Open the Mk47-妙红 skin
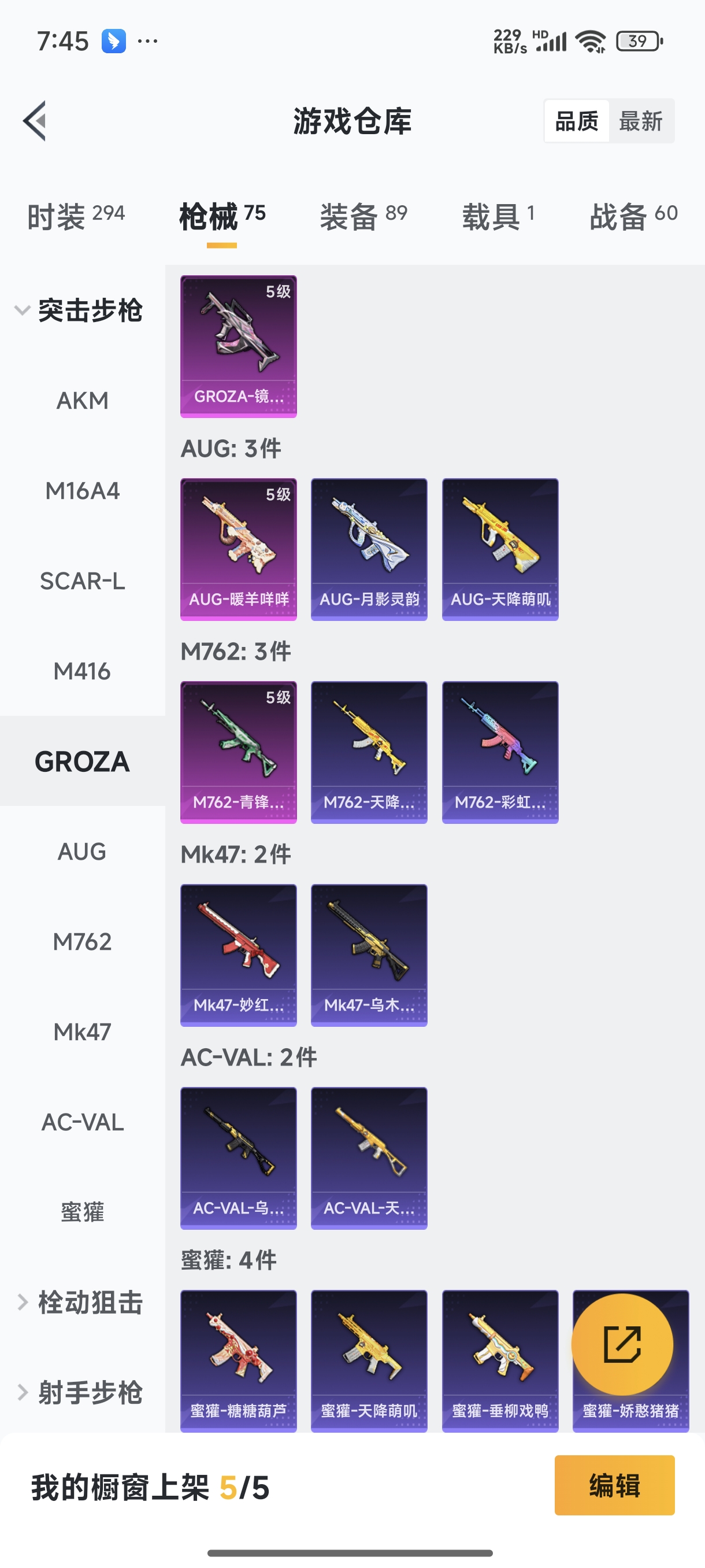Viewport: 705px width, 1568px height. click(x=239, y=955)
